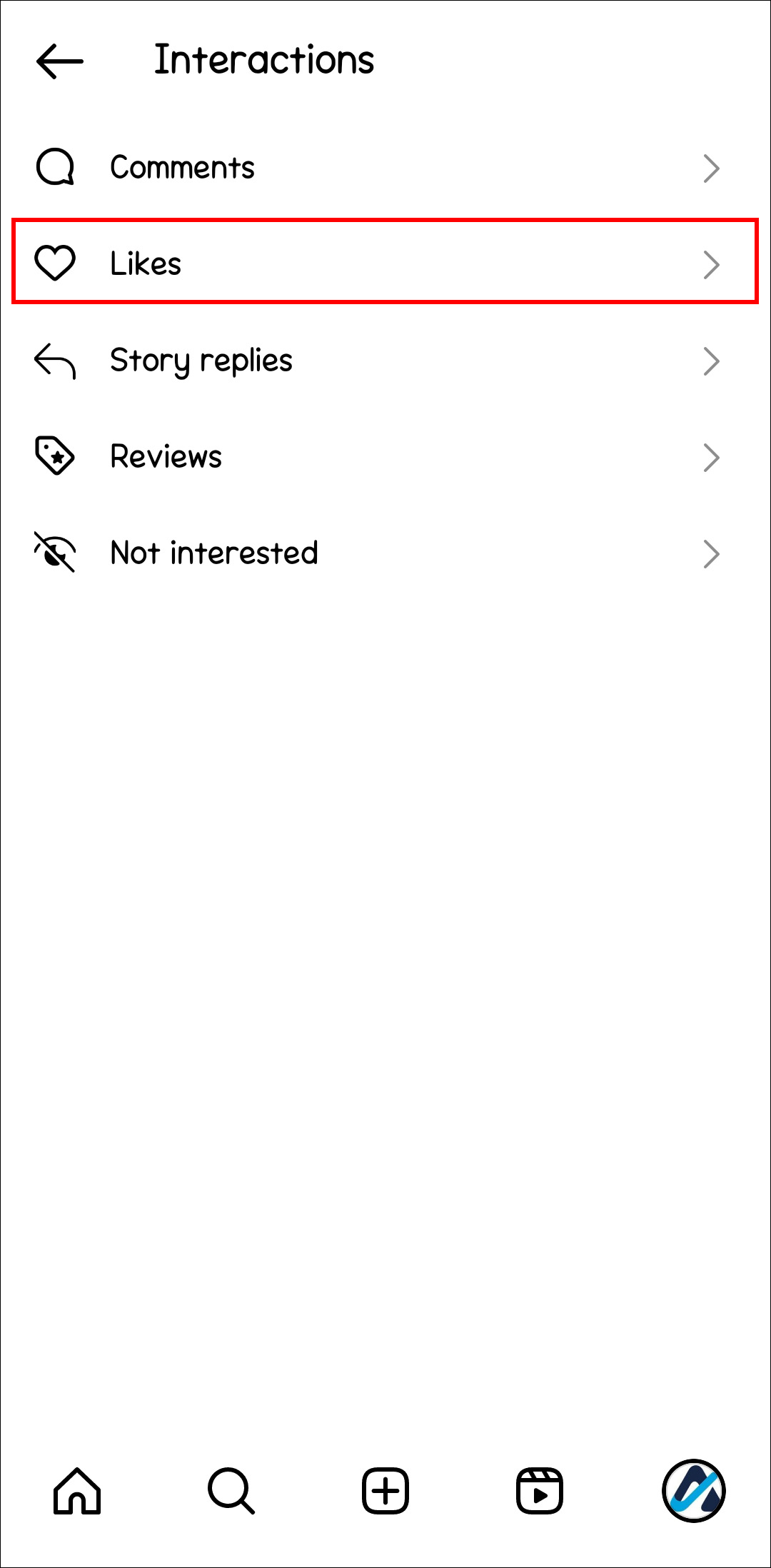Switch to the Home tab

(77, 1491)
